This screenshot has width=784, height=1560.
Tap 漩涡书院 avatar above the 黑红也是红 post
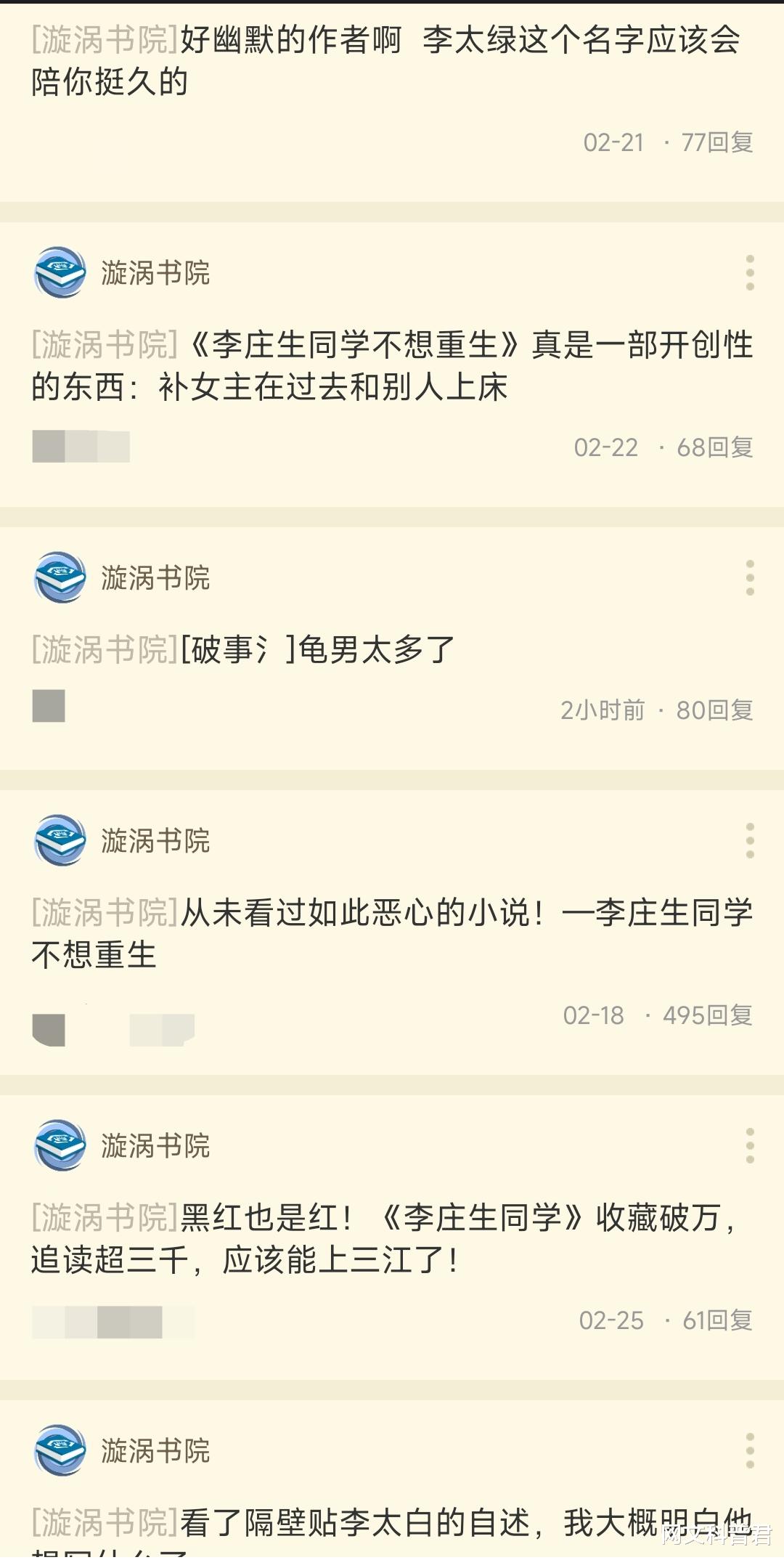coord(60,1146)
